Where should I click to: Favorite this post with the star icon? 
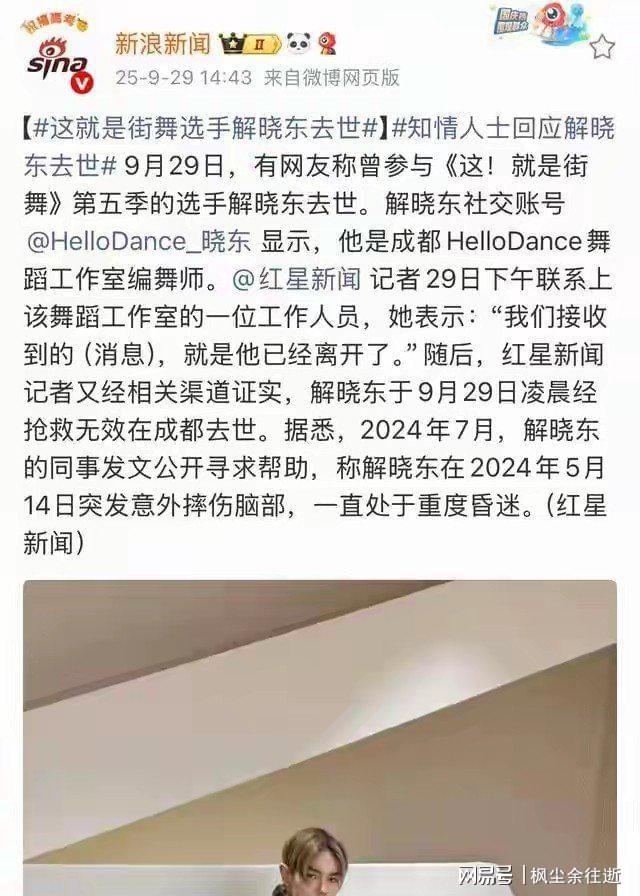point(602,46)
